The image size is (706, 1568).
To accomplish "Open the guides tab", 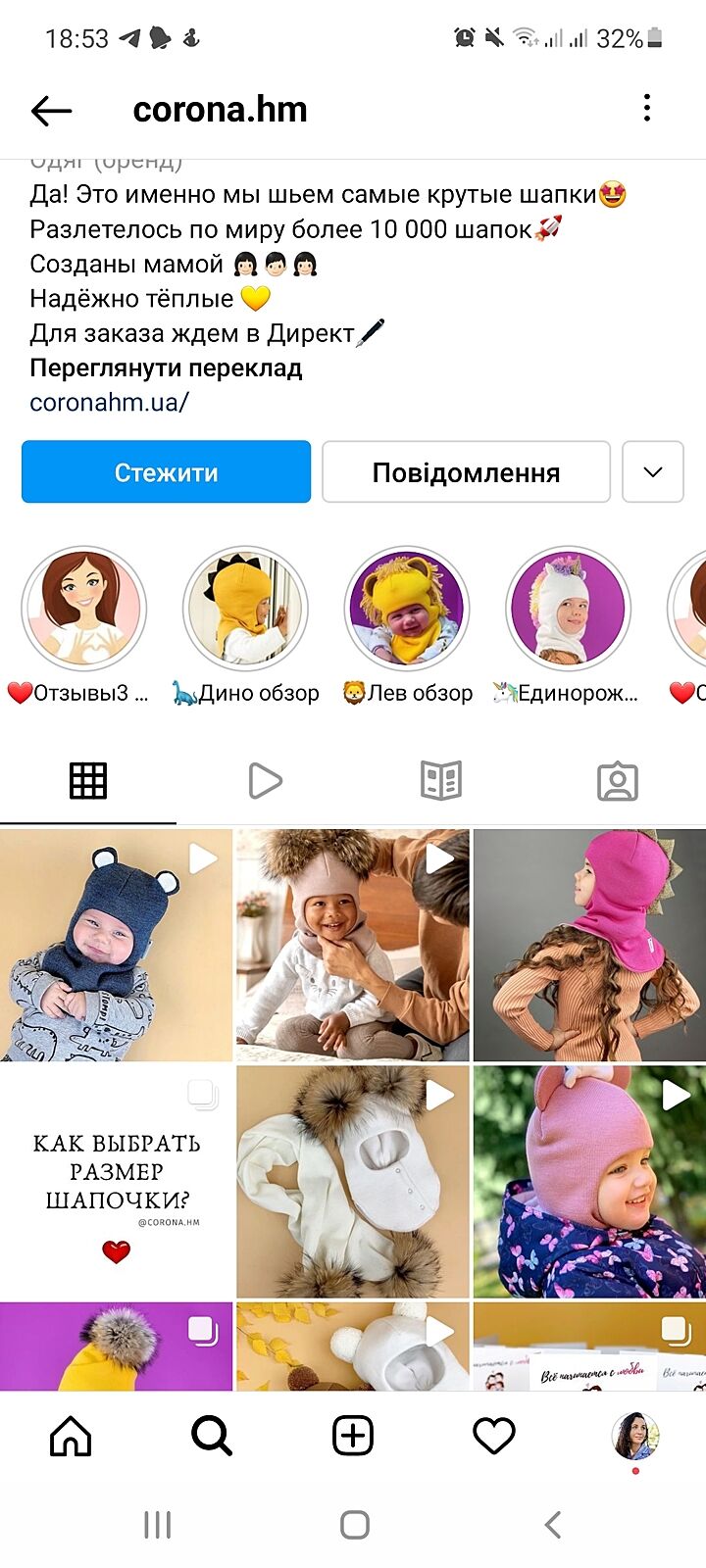I will point(441,781).
